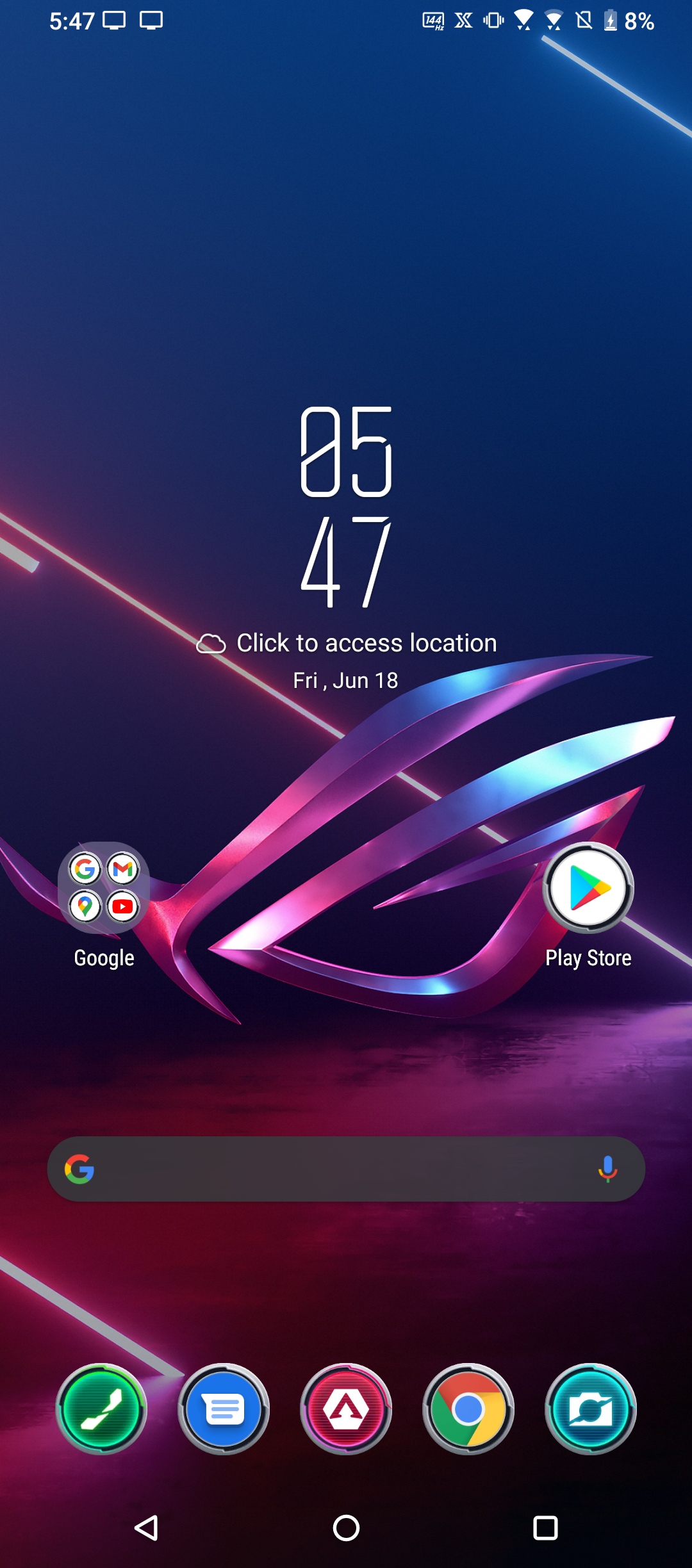Tap the Google search bar
Screen dimensions: 692x1568
(333, 1169)
